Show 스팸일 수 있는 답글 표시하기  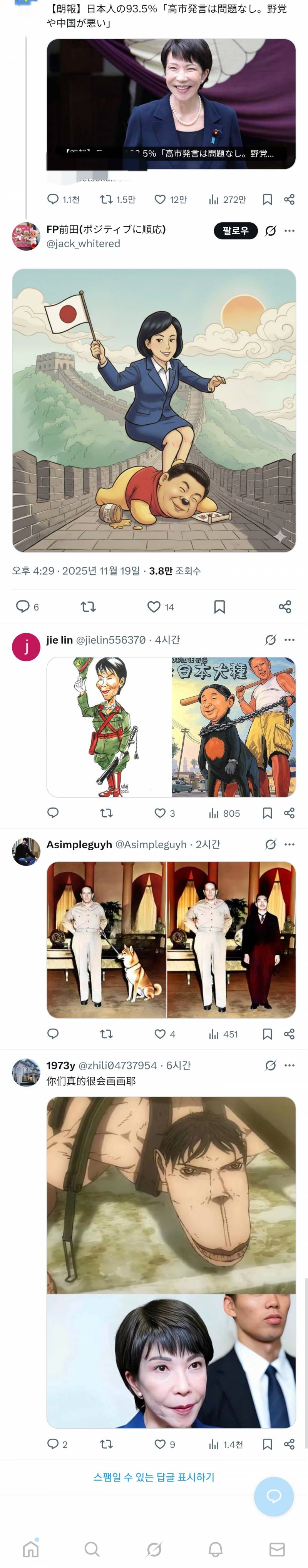coord(154,1477)
